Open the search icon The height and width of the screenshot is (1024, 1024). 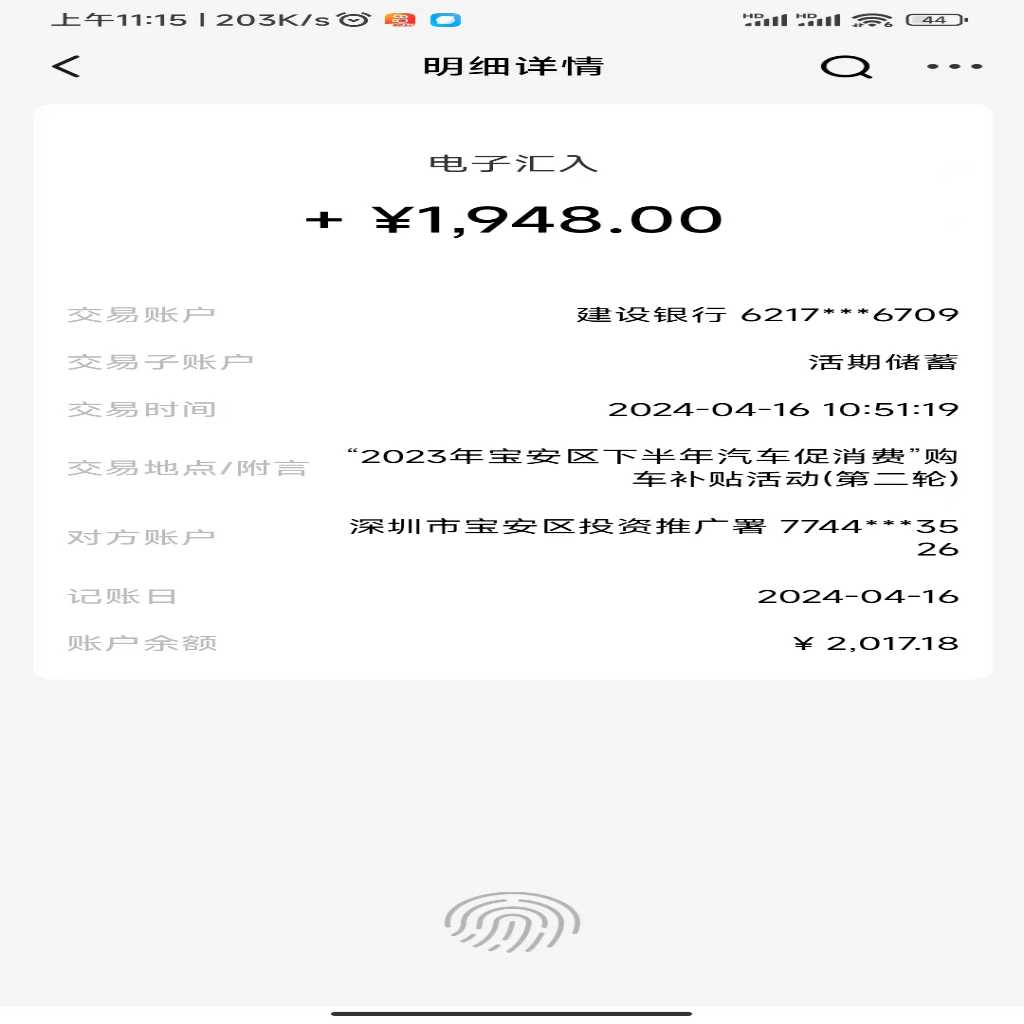point(845,67)
